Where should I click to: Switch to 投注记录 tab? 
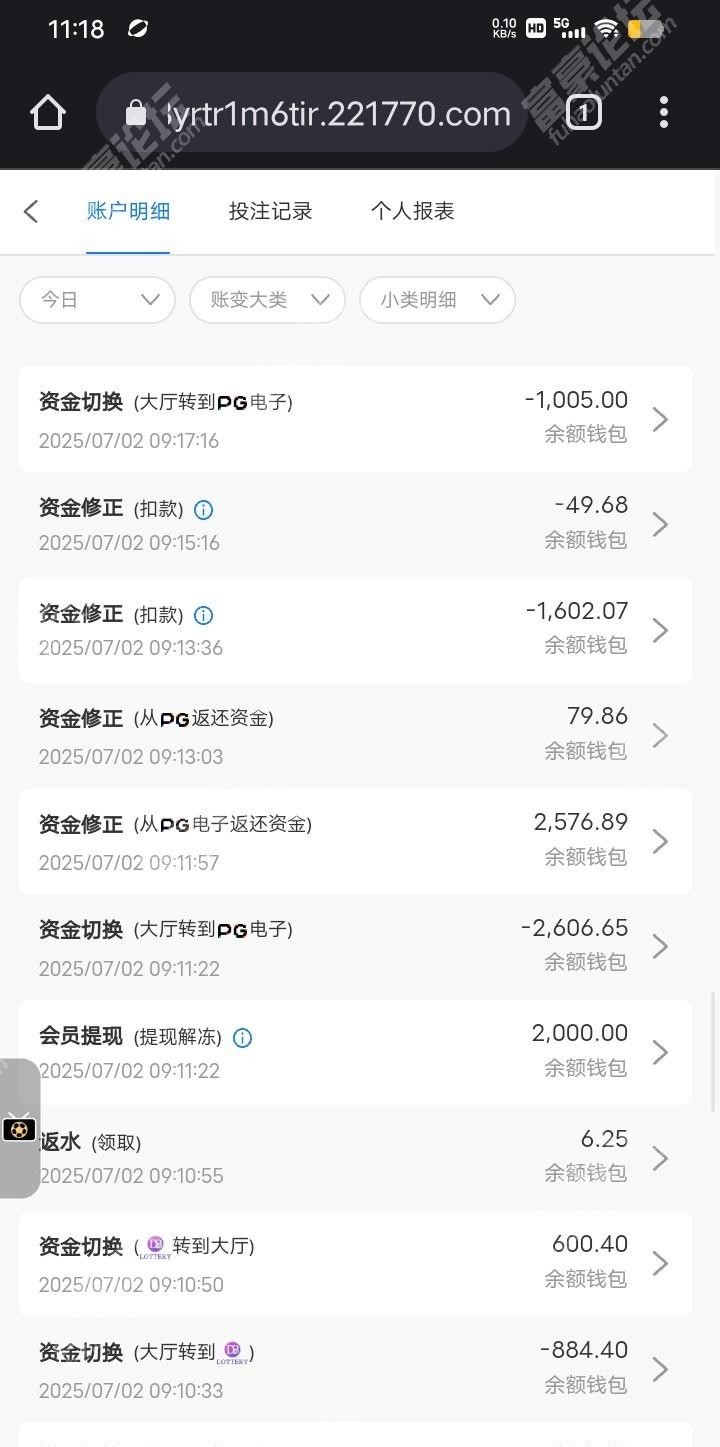(270, 211)
